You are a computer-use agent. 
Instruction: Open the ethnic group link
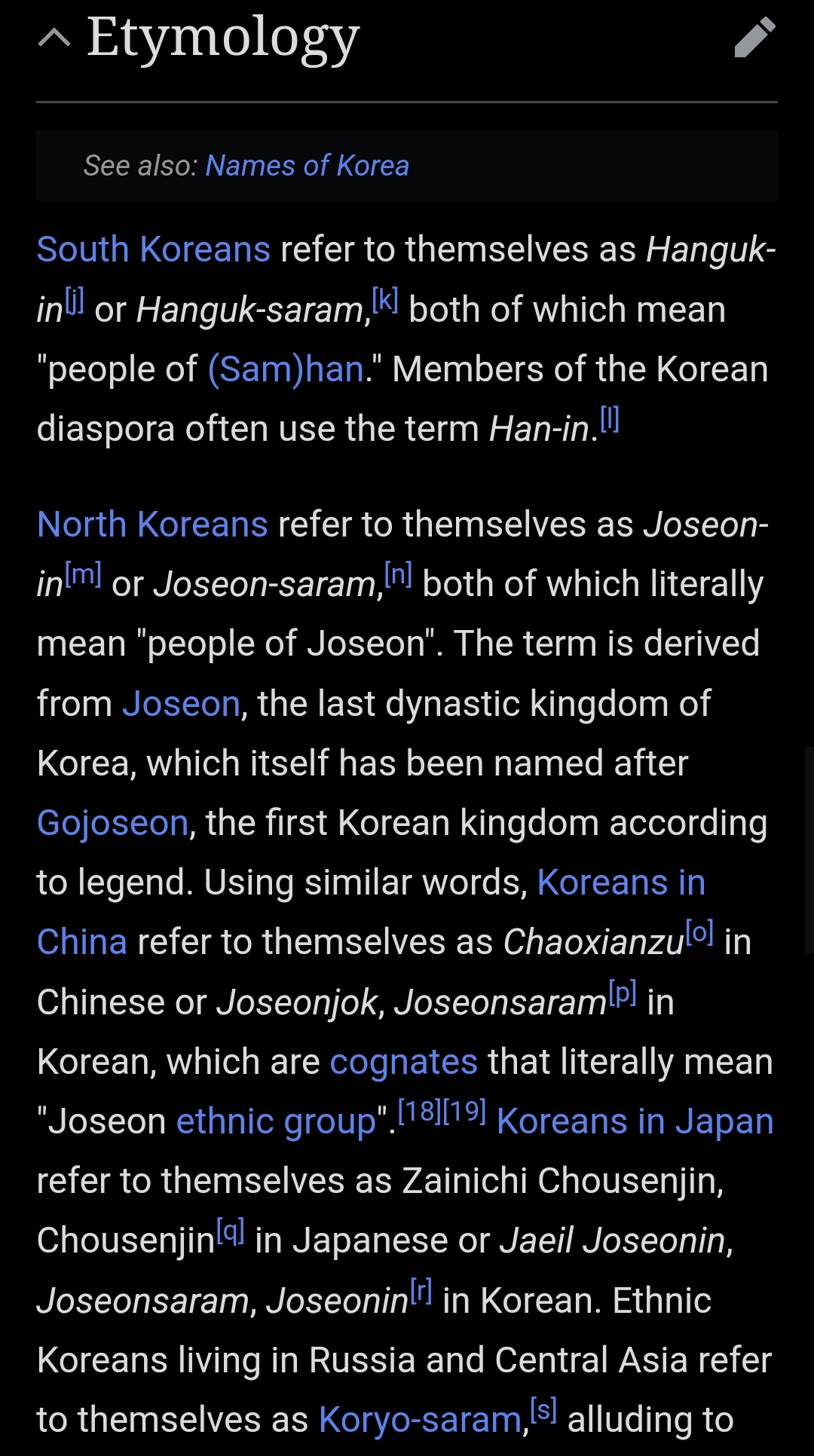tap(277, 1122)
